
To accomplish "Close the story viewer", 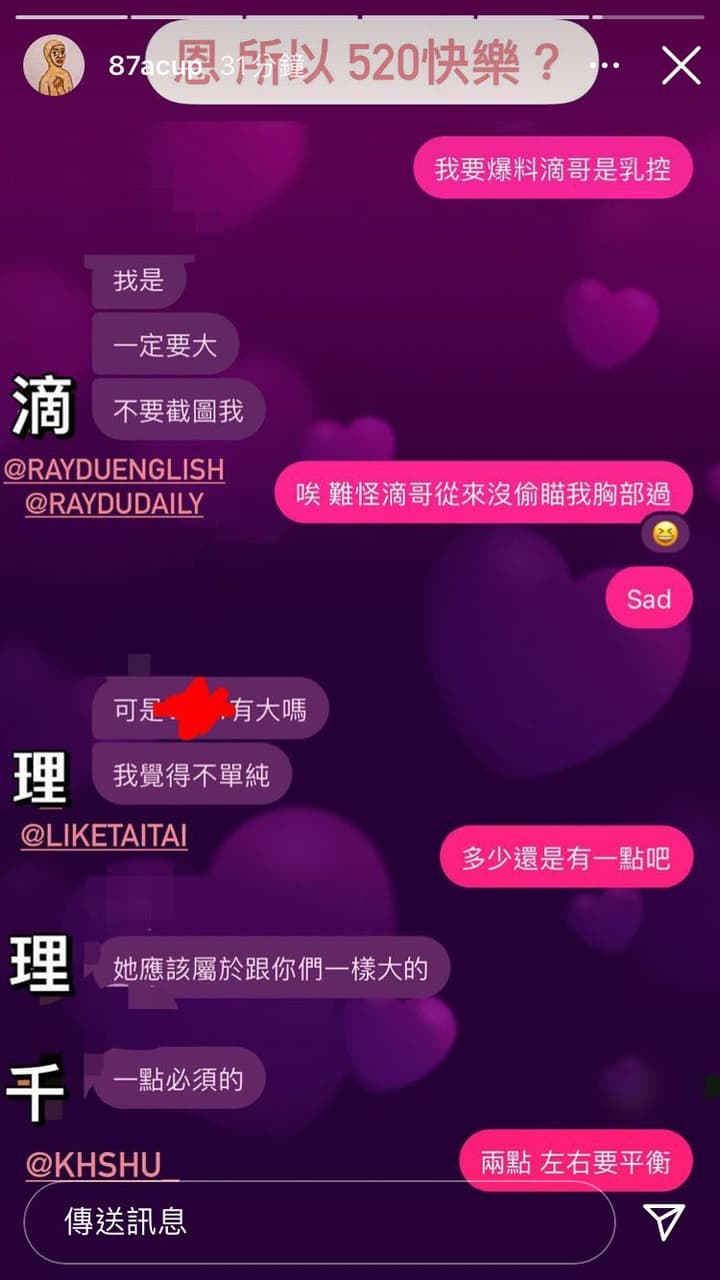I will tap(681, 66).
